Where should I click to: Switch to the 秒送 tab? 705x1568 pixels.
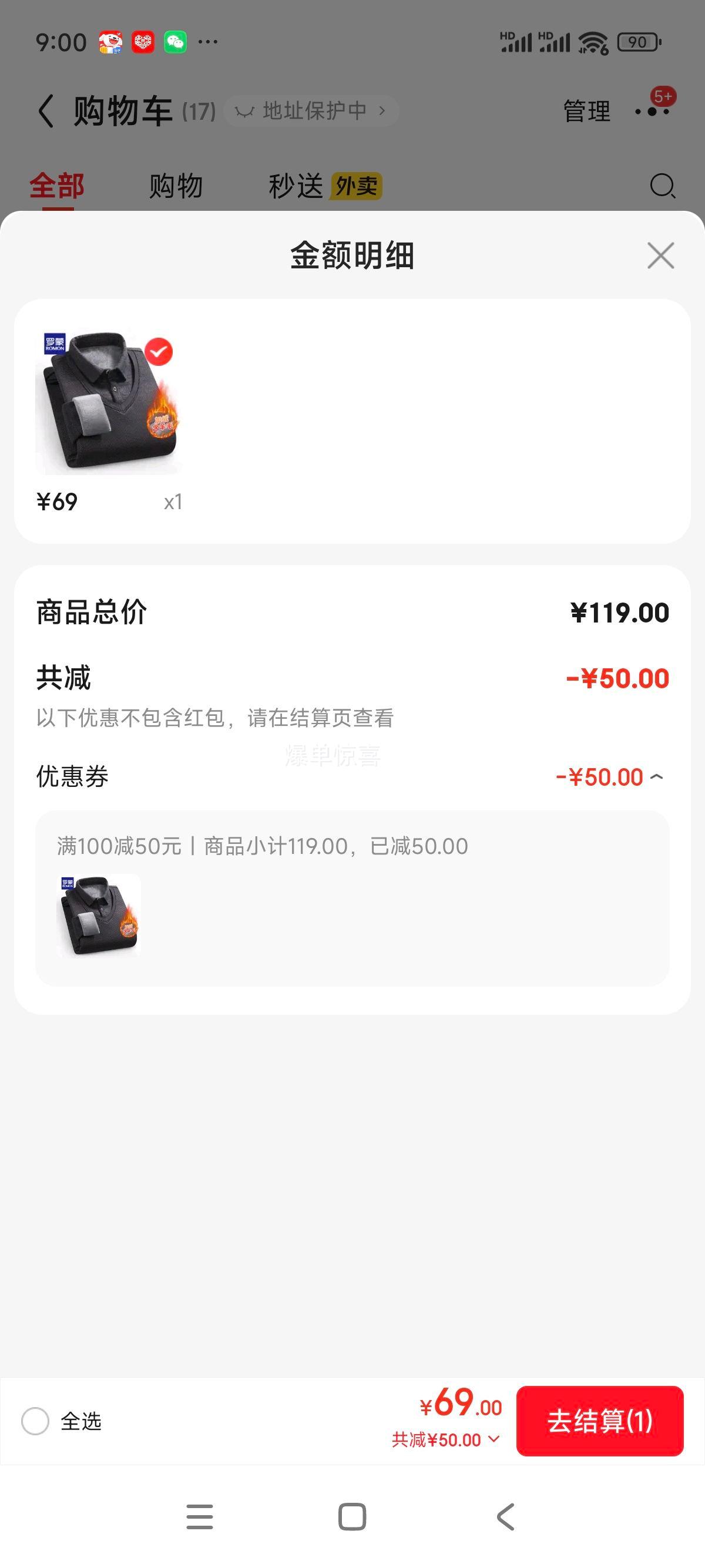pos(297,186)
